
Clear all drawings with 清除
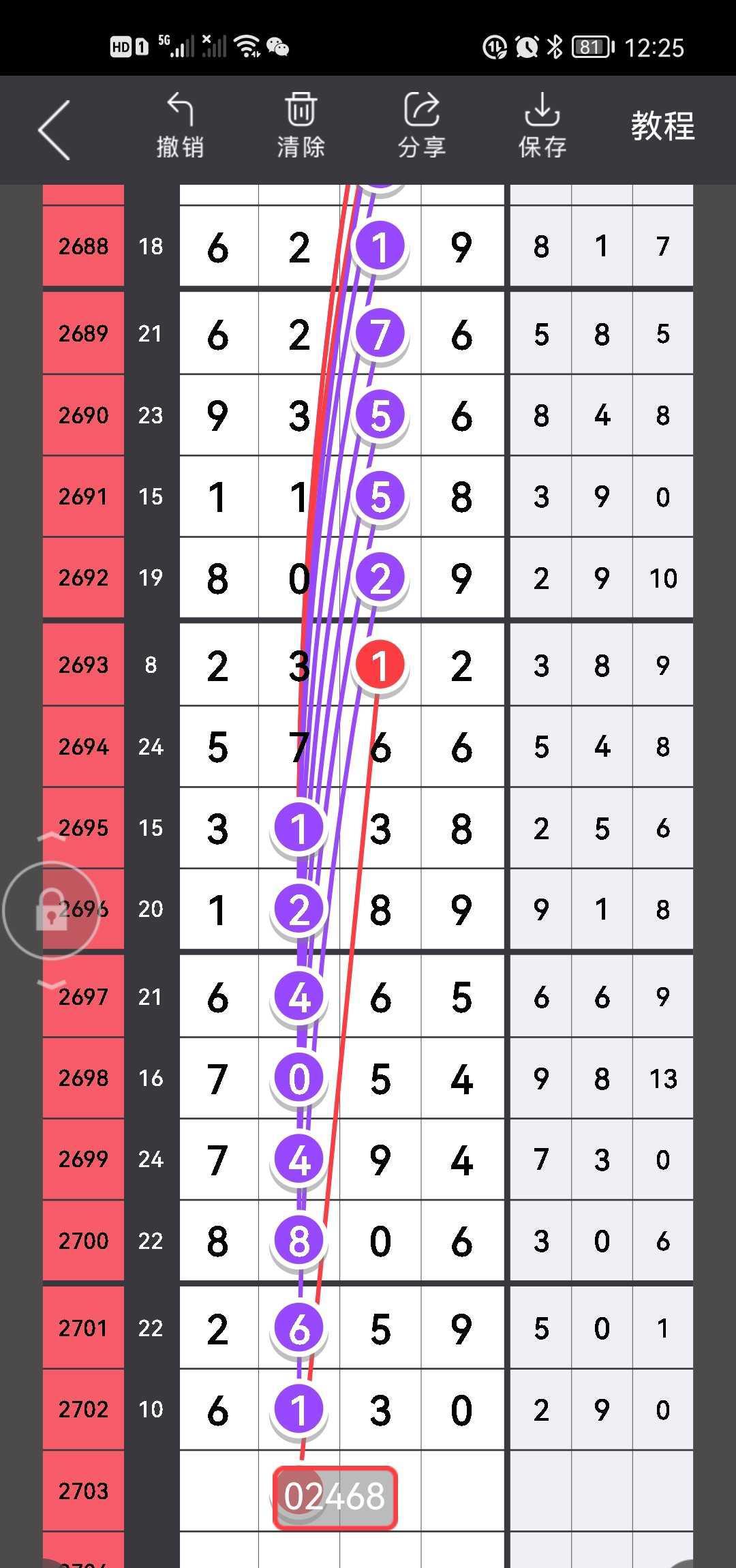(301, 127)
